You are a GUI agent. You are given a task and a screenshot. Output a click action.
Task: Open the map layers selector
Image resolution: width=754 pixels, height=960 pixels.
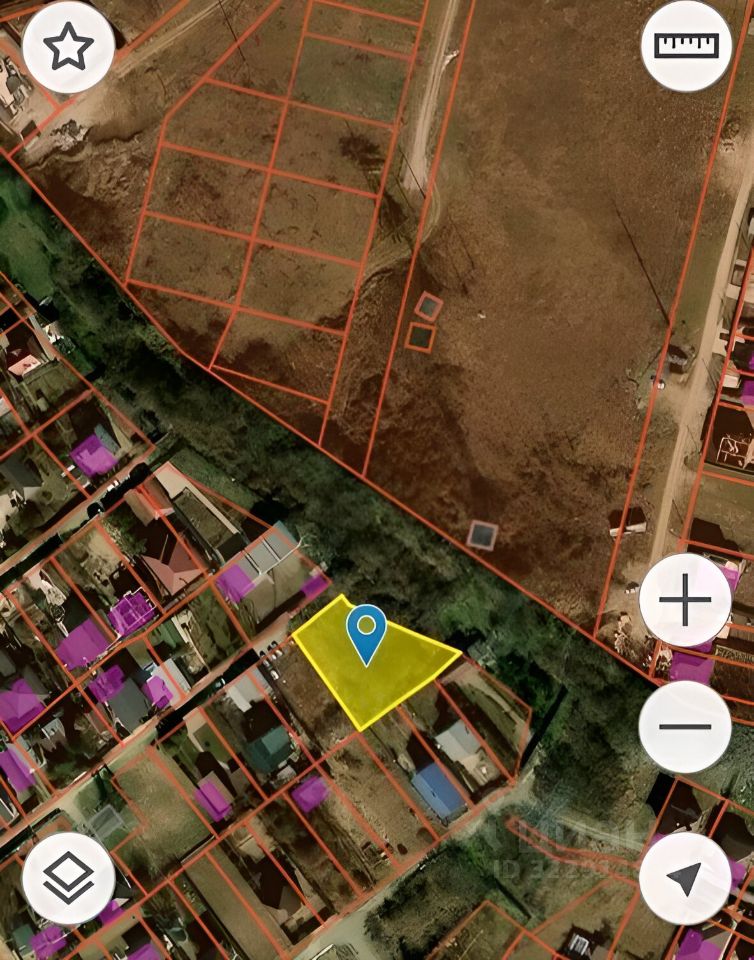pos(68,878)
